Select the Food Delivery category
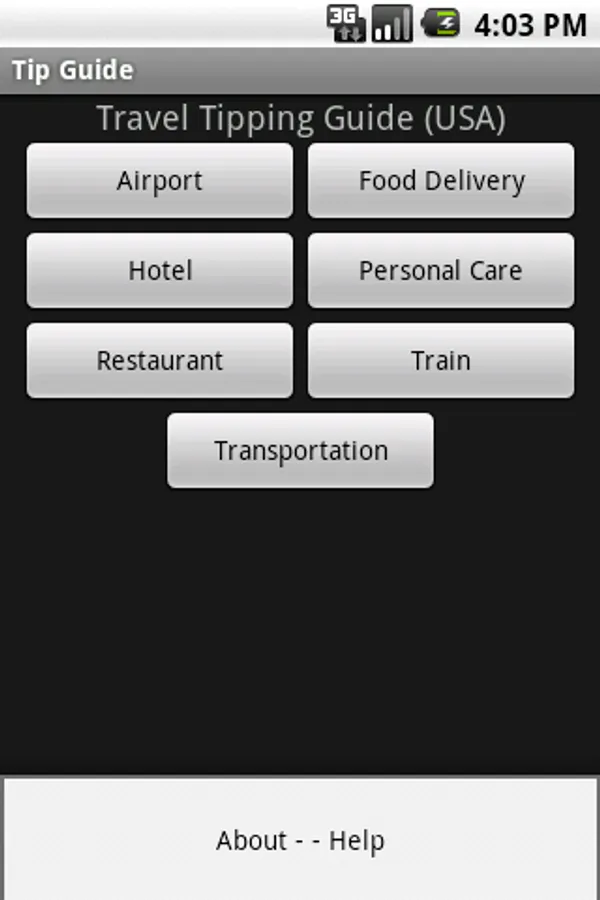This screenshot has height=900, width=600. pyautogui.click(x=441, y=181)
